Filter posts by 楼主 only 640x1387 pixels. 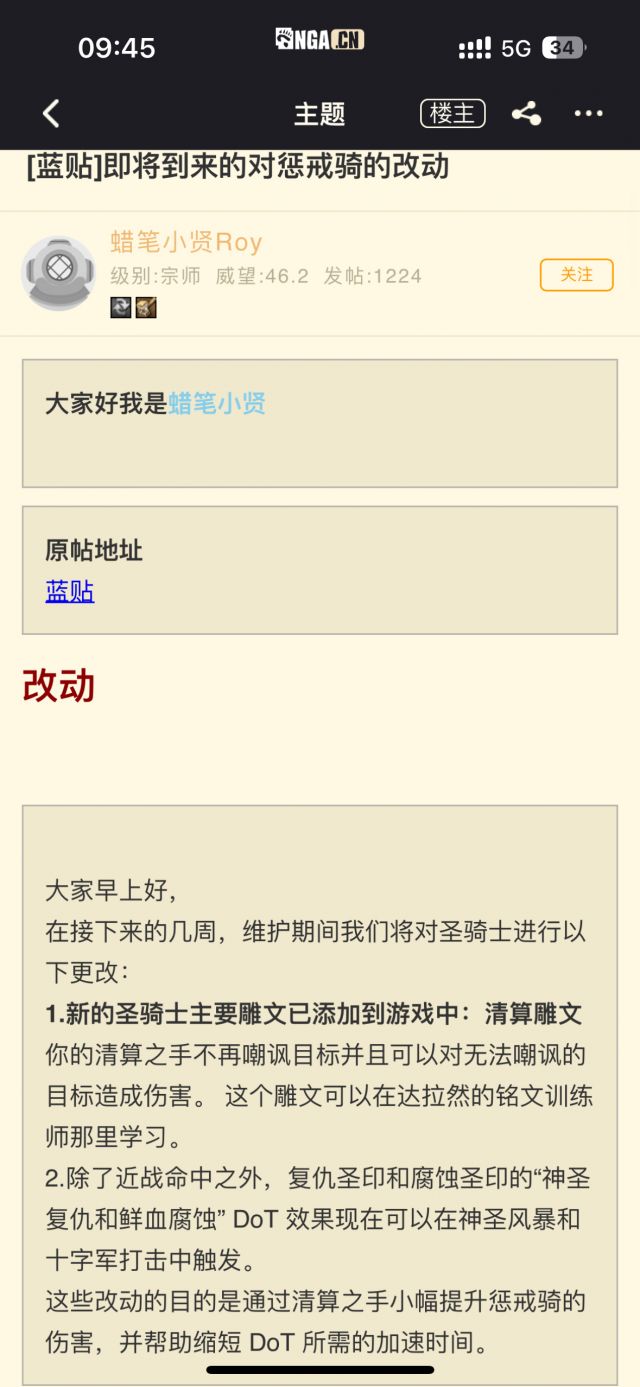(x=452, y=114)
